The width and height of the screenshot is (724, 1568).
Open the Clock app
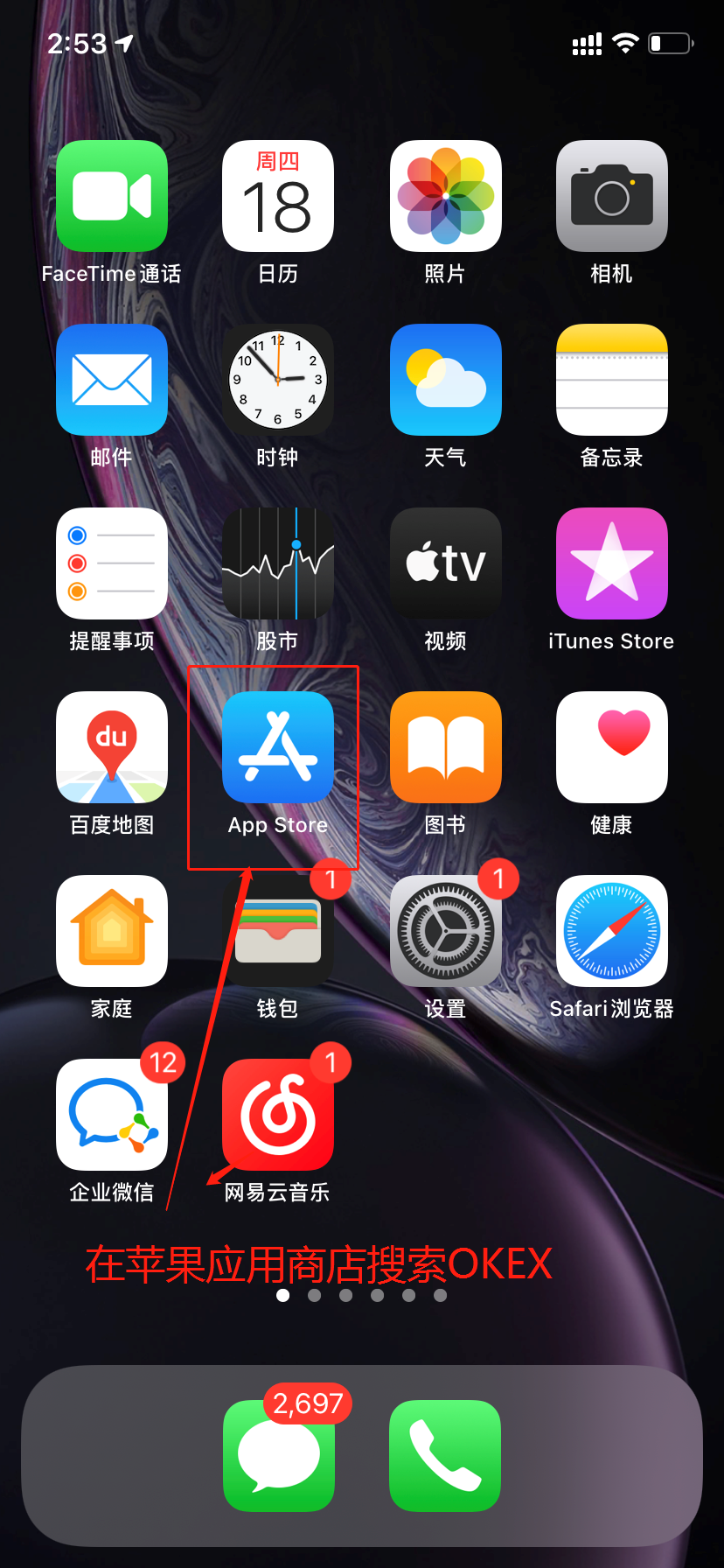(278, 380)
